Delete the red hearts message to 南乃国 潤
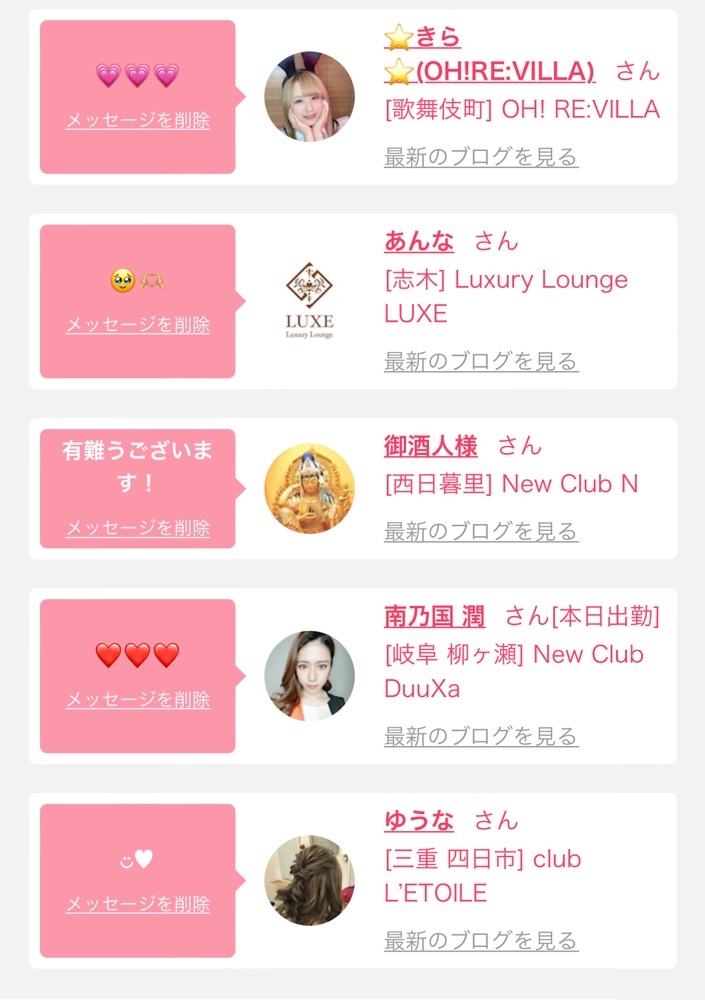 pos(138,699)
